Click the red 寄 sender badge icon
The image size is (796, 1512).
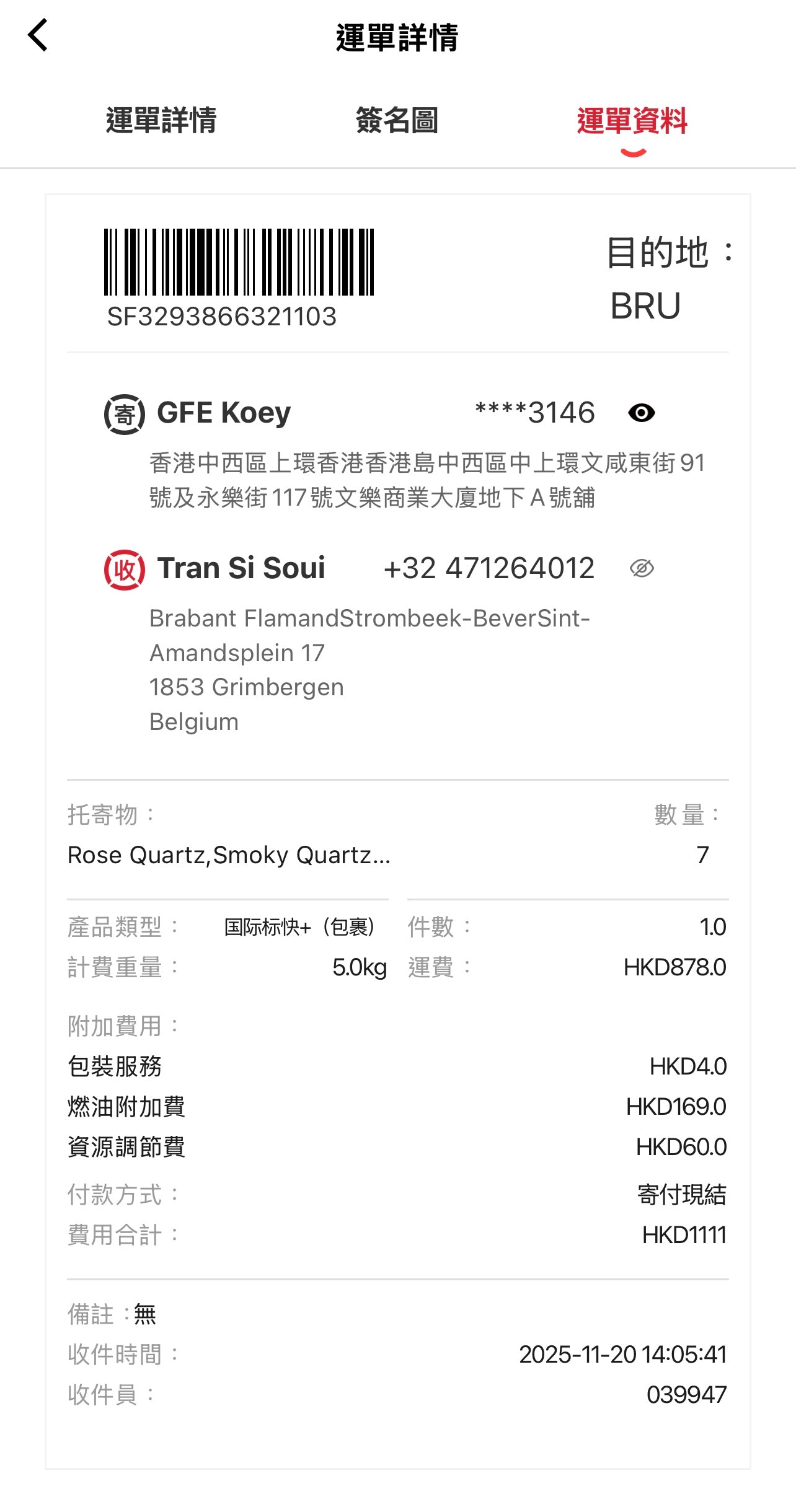pyautogui.click(x=124, y=414)
